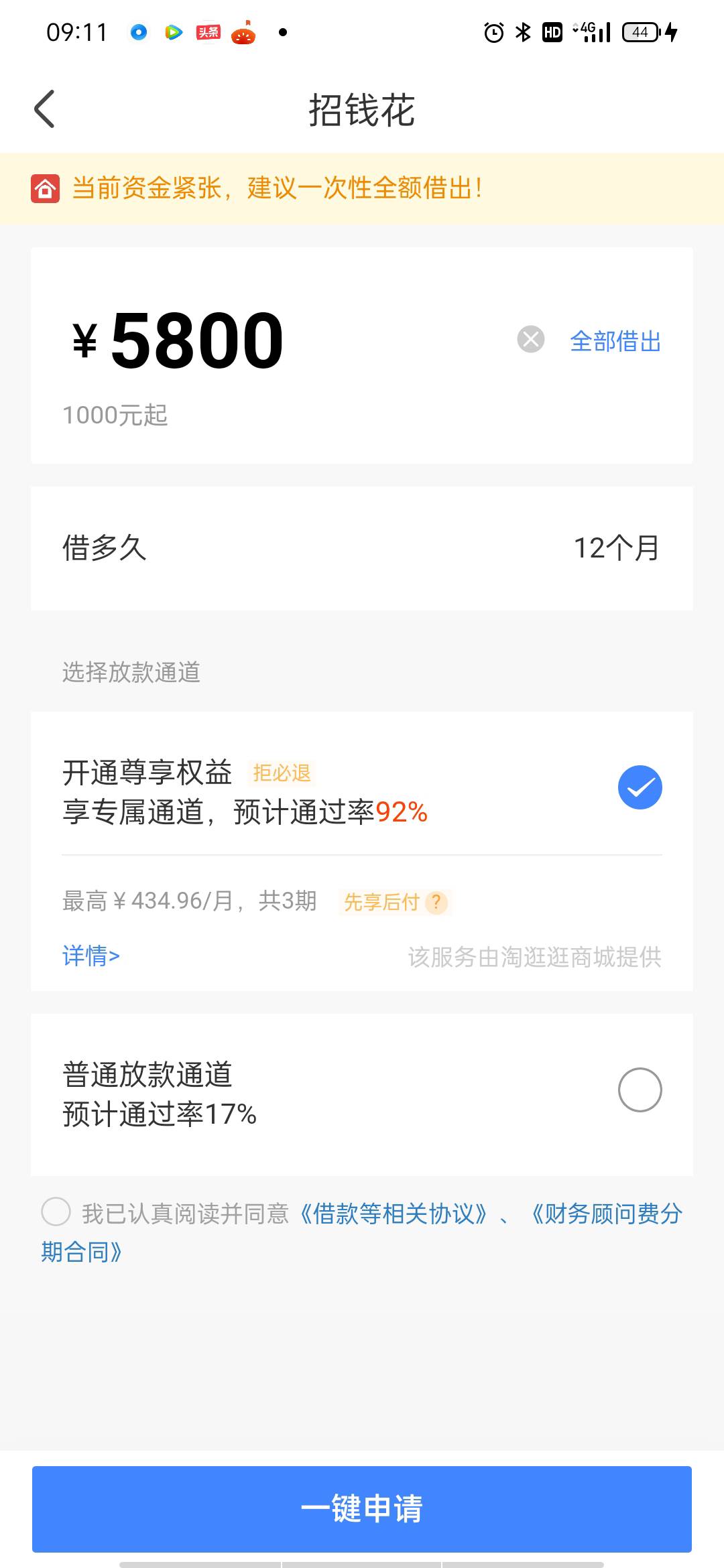Image resolution: width=724 pixels, height=1568 pixels.
Task: Open the 先享后付 help question mark
Action: [436, 903]
